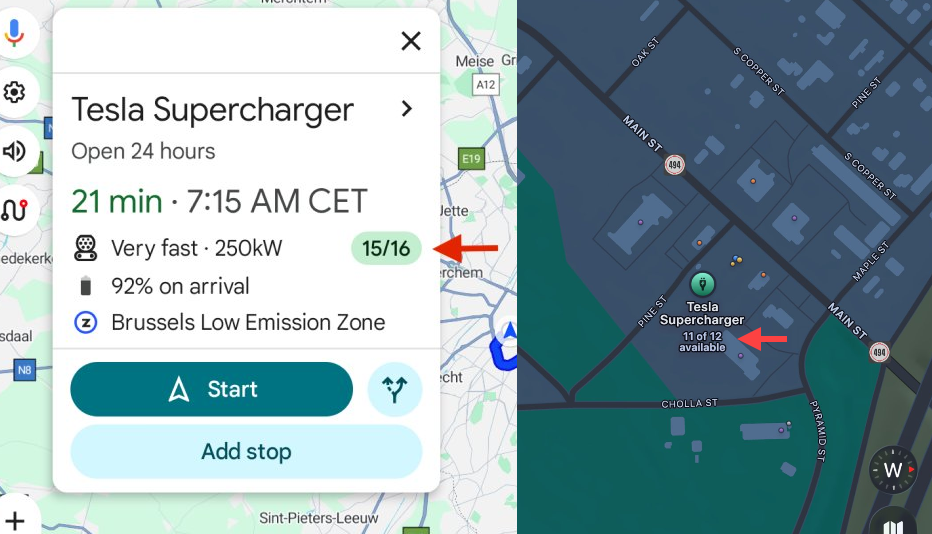This screenshot has width=932, height=534.
Task: Close the Tesla Supercharger card
Action: tap(410, 41)
